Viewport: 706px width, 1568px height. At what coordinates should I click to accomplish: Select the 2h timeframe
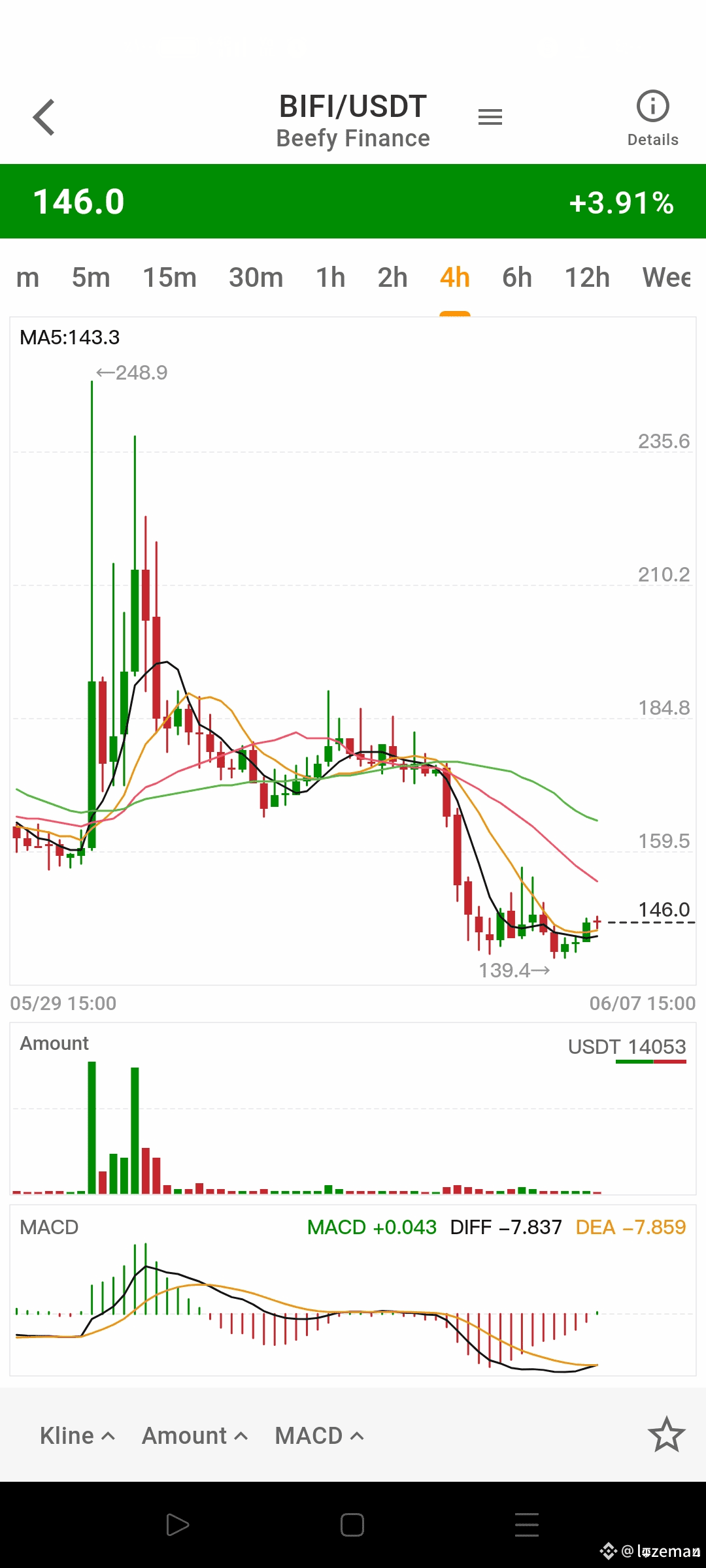[x=392, y=278]
